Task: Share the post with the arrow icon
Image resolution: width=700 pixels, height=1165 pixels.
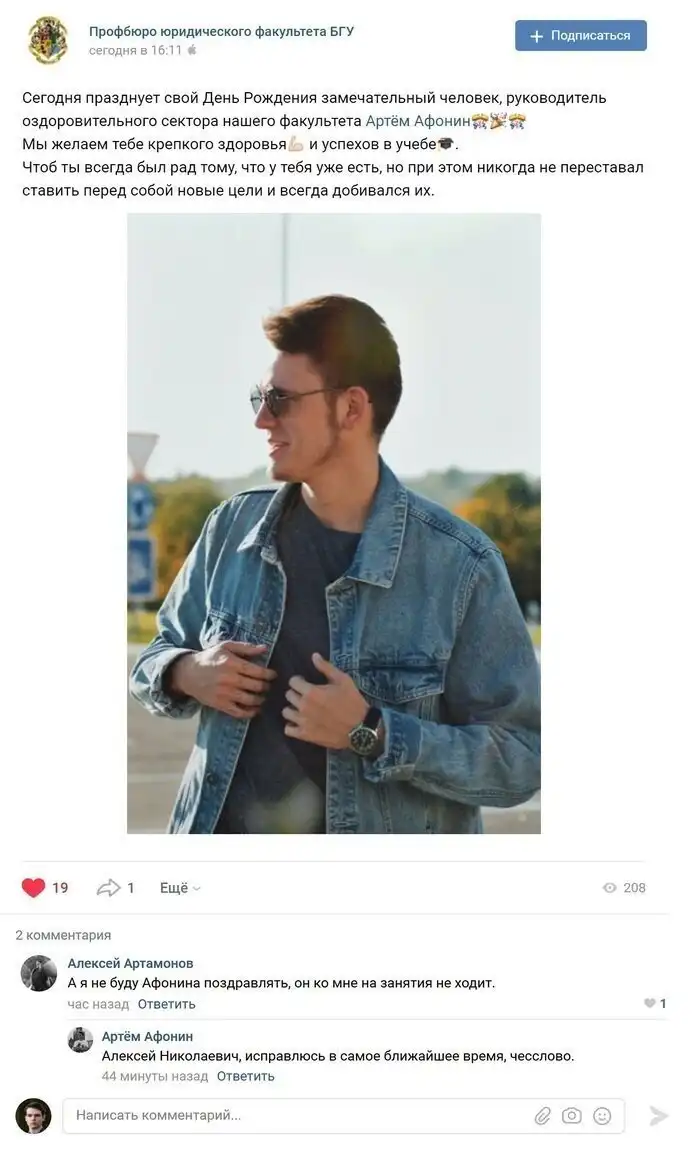Action: click(x=108, y=887)
